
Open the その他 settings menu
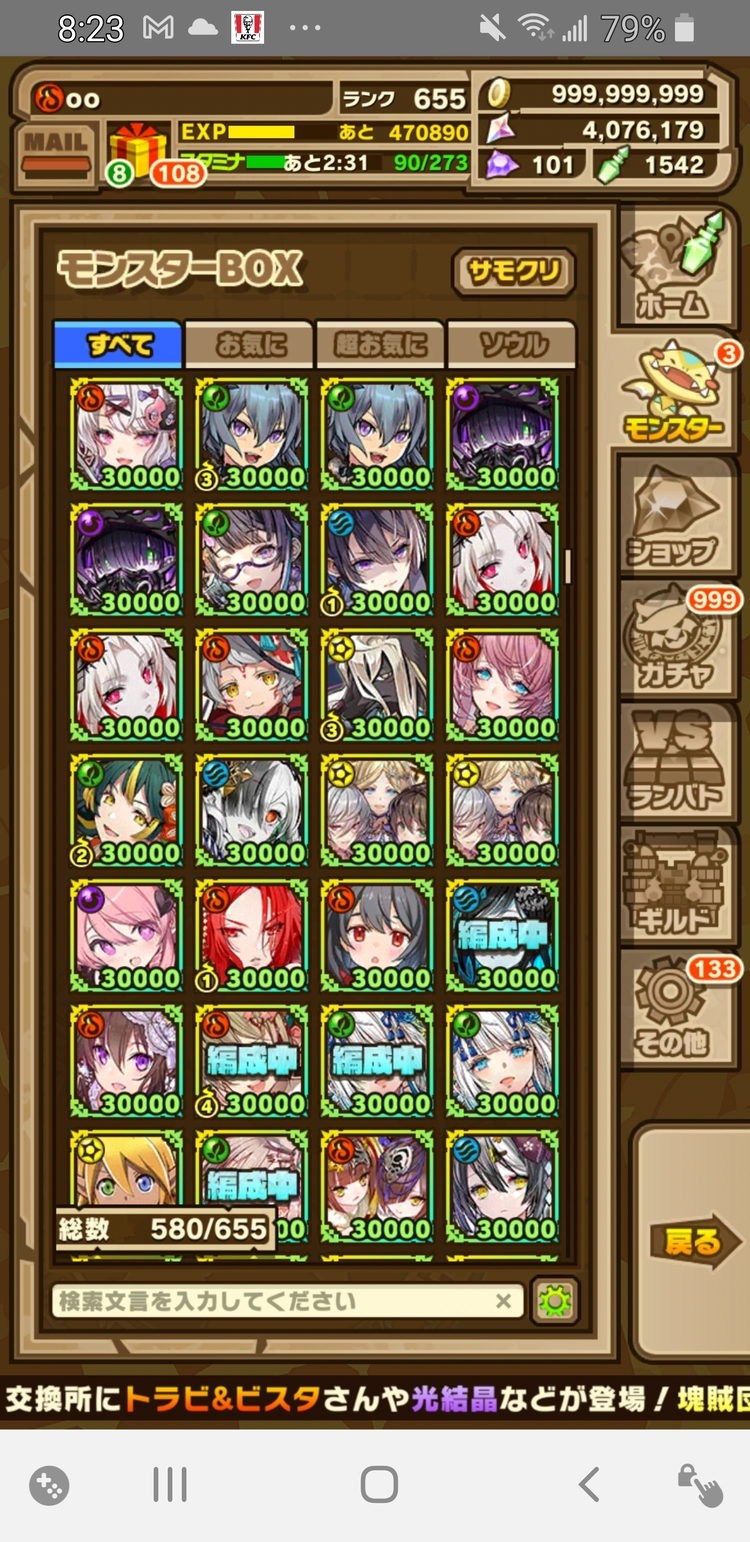click(x=672, y=1008)
